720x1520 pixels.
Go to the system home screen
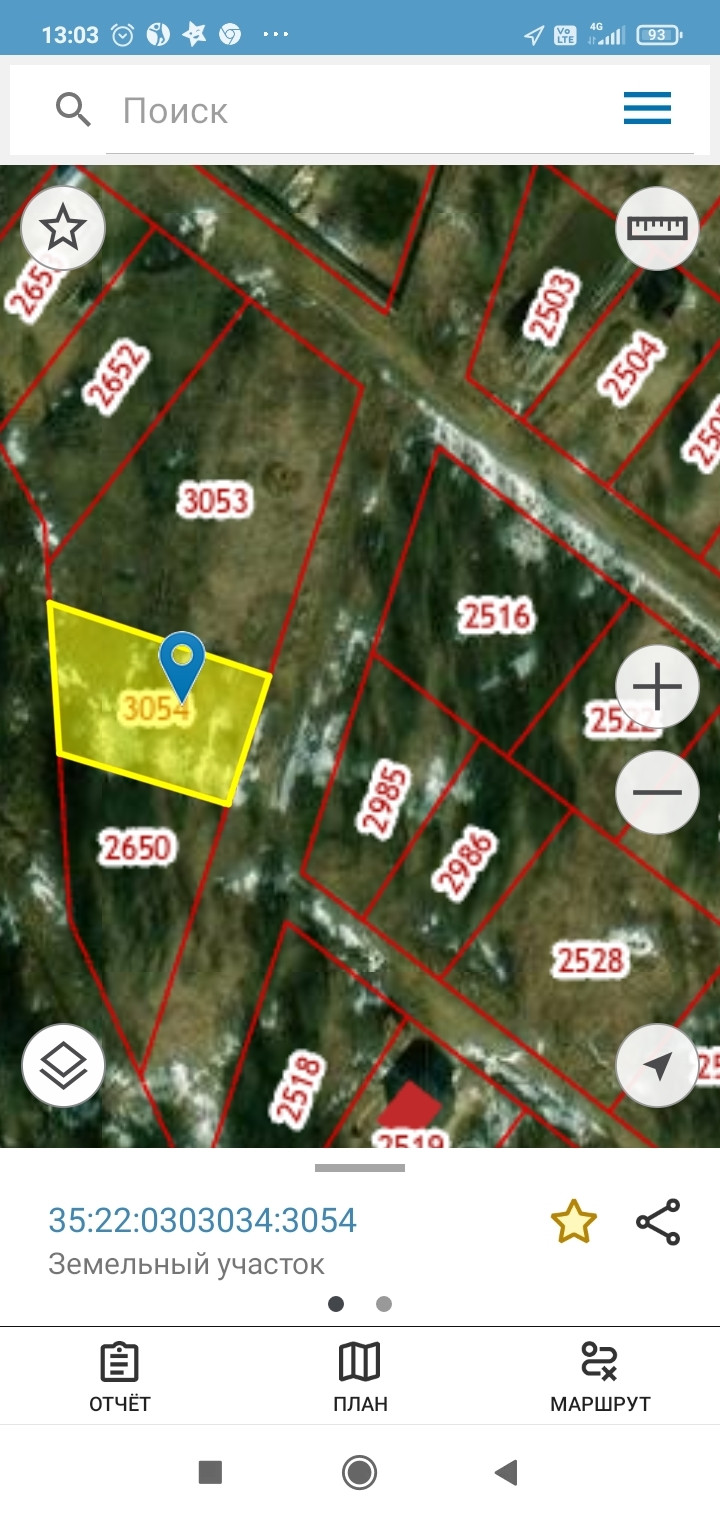[359, 1472]
